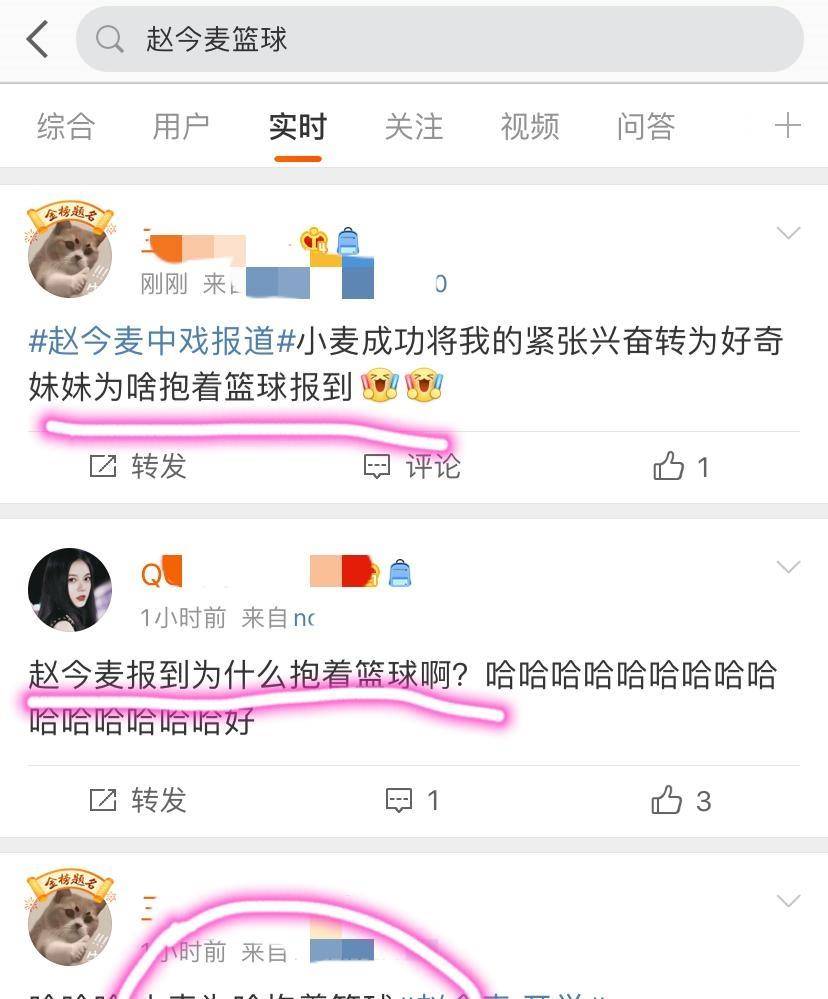Image resolution: width=828 pixels, height=999 pixels.
Task: Repost the post about 妹妹为啥抱着篮球报到
Action: pos(138,466)
